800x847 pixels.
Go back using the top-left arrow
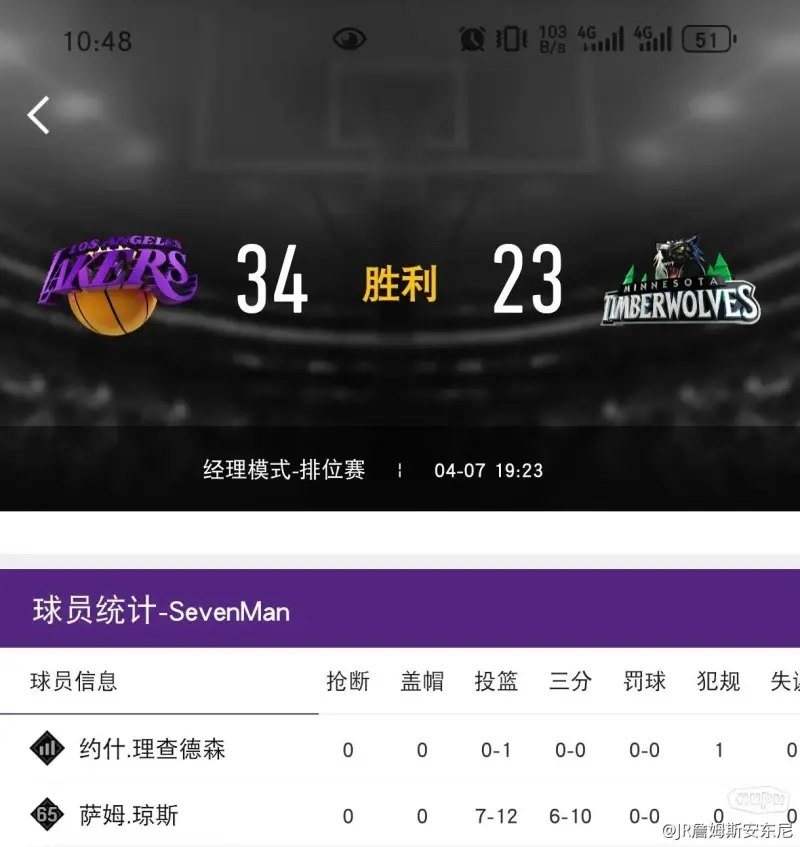coord(38,115)
